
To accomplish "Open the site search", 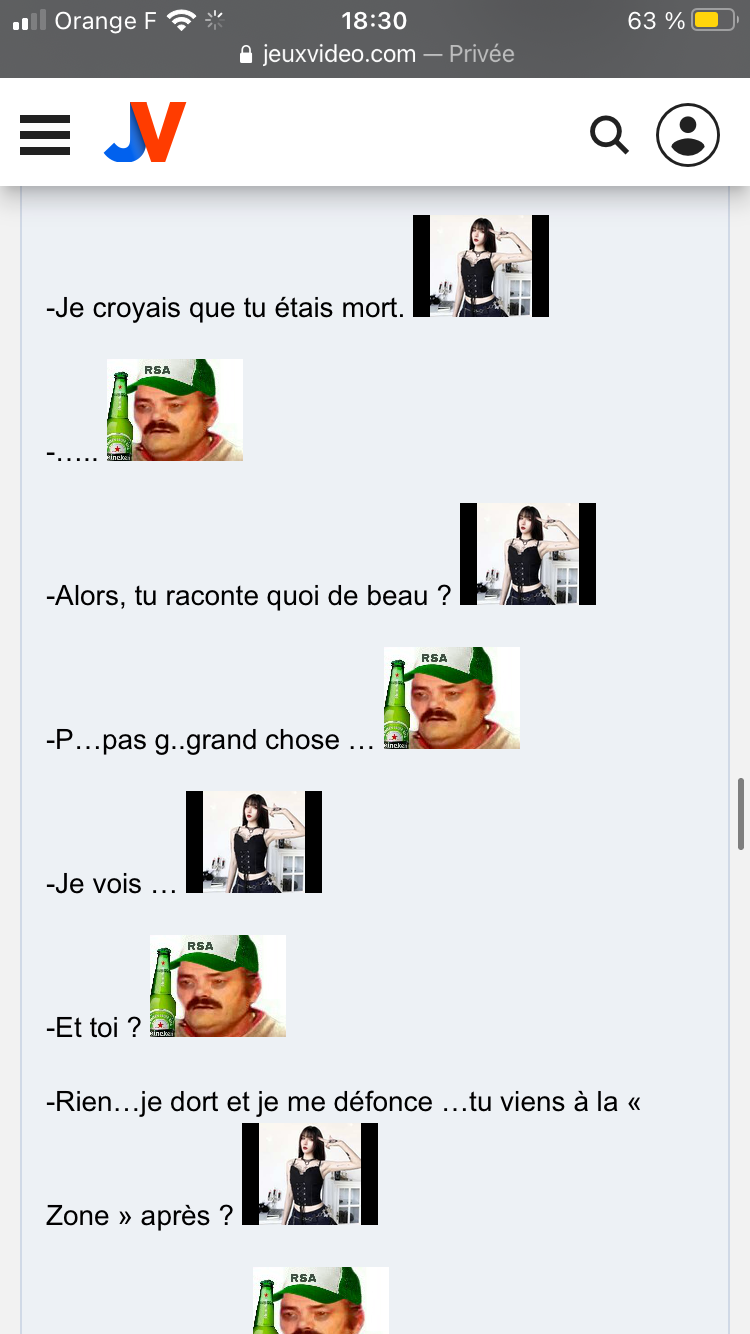I will click(609, 134).
